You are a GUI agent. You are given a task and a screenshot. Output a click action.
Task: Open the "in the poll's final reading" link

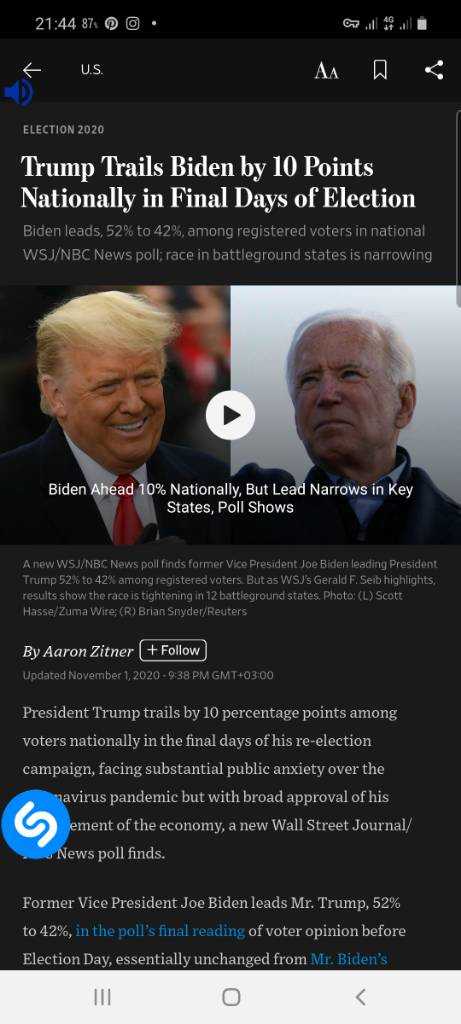(160, 931)
